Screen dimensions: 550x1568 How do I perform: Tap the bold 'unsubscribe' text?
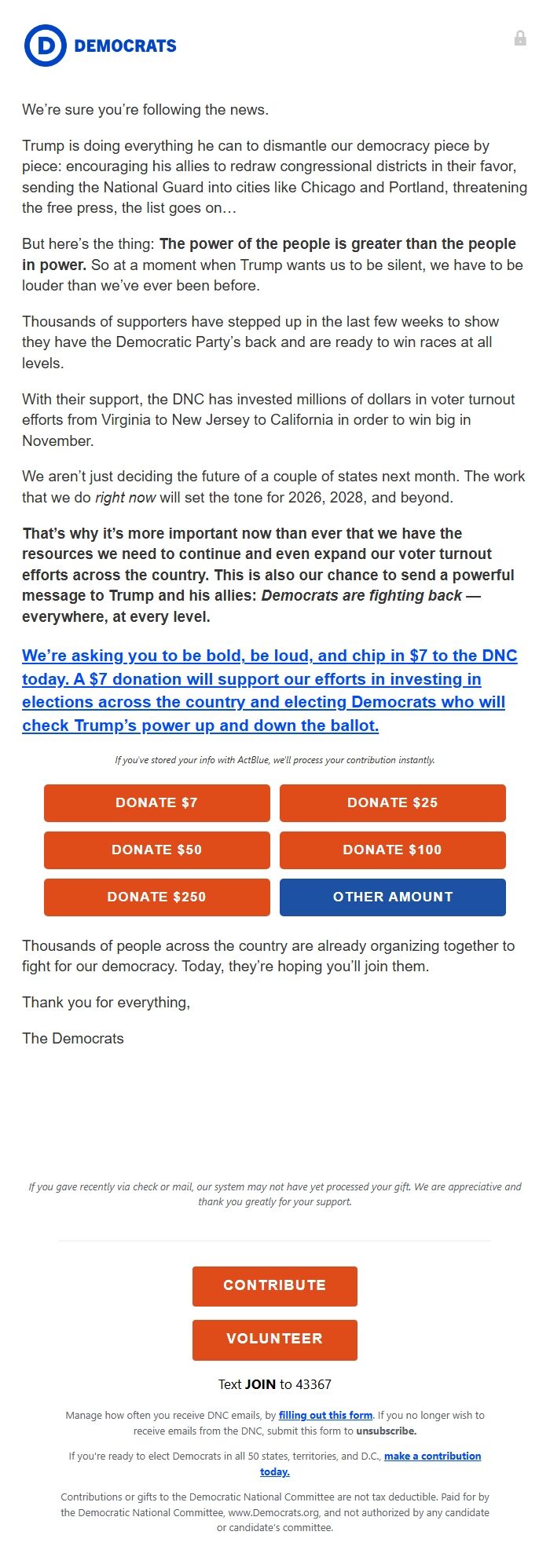(386, 1431)
